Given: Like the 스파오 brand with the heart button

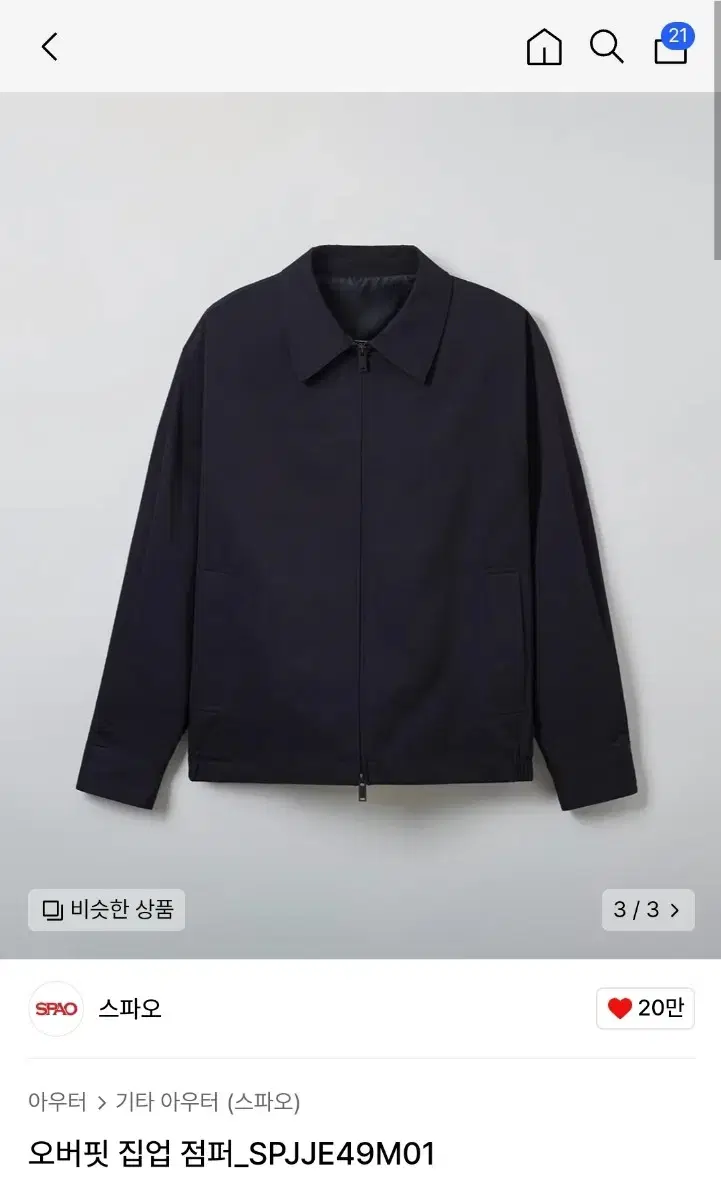Looking at the screenshot, I should point(645,1008).
